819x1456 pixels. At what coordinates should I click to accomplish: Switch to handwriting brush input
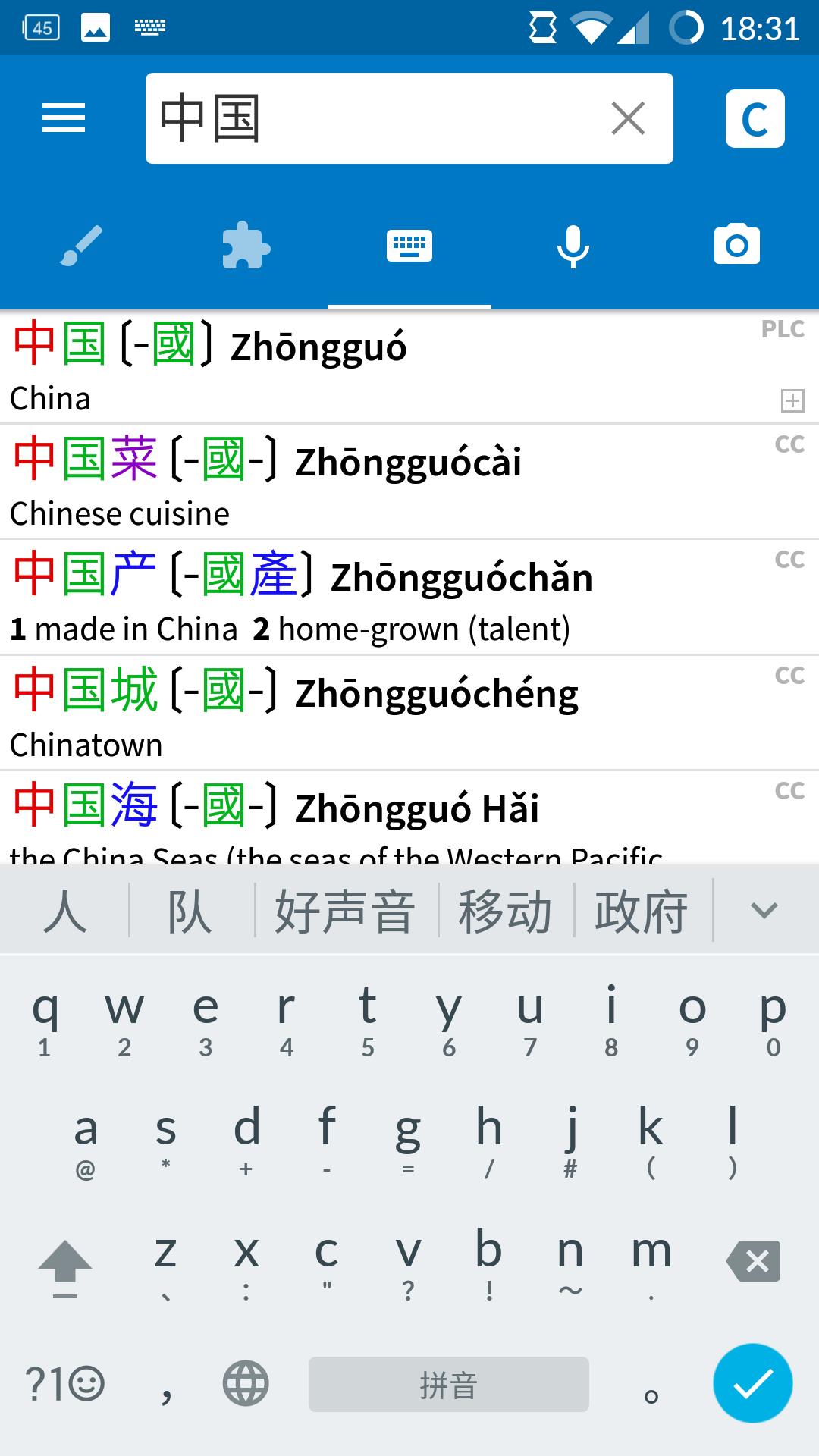(81, 246)
